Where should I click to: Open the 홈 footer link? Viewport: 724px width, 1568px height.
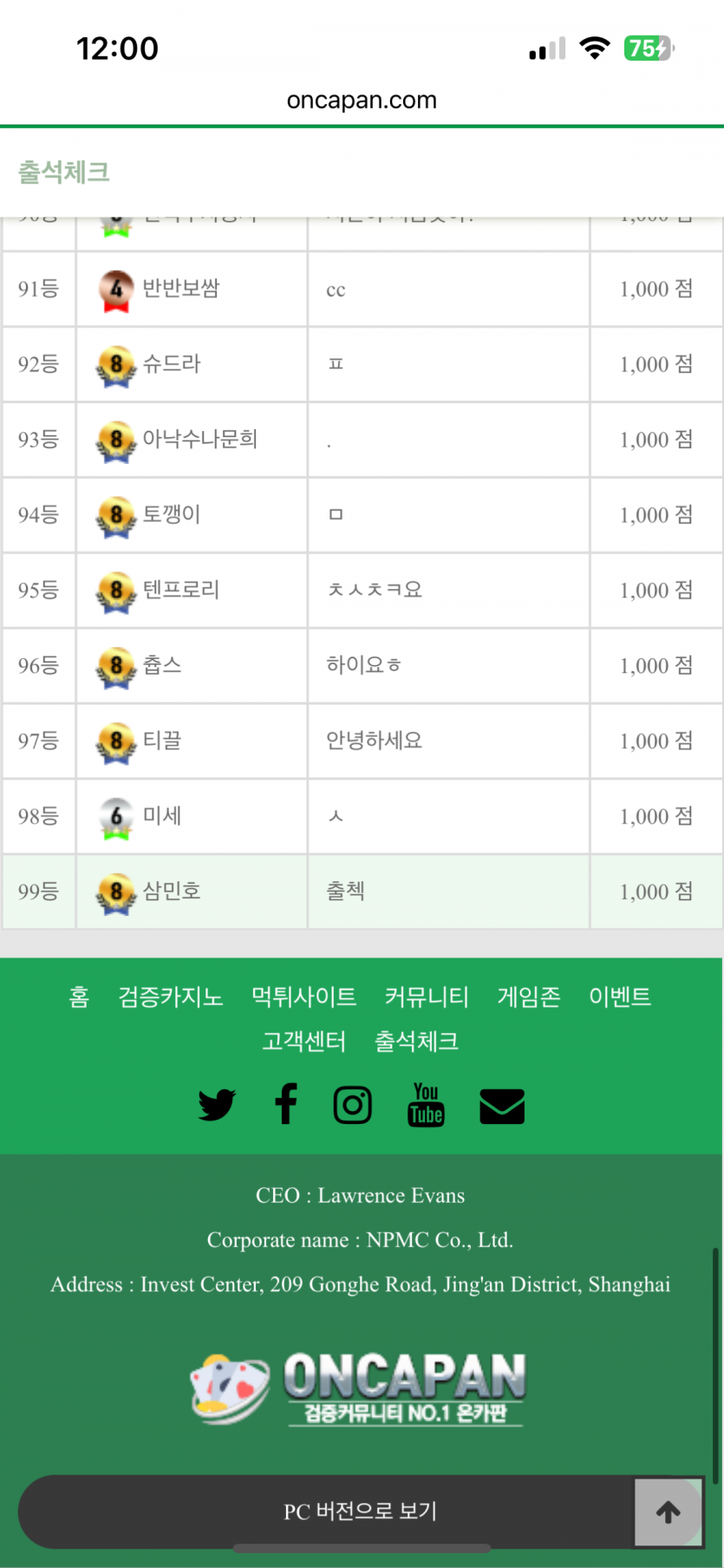click(79, 996)
